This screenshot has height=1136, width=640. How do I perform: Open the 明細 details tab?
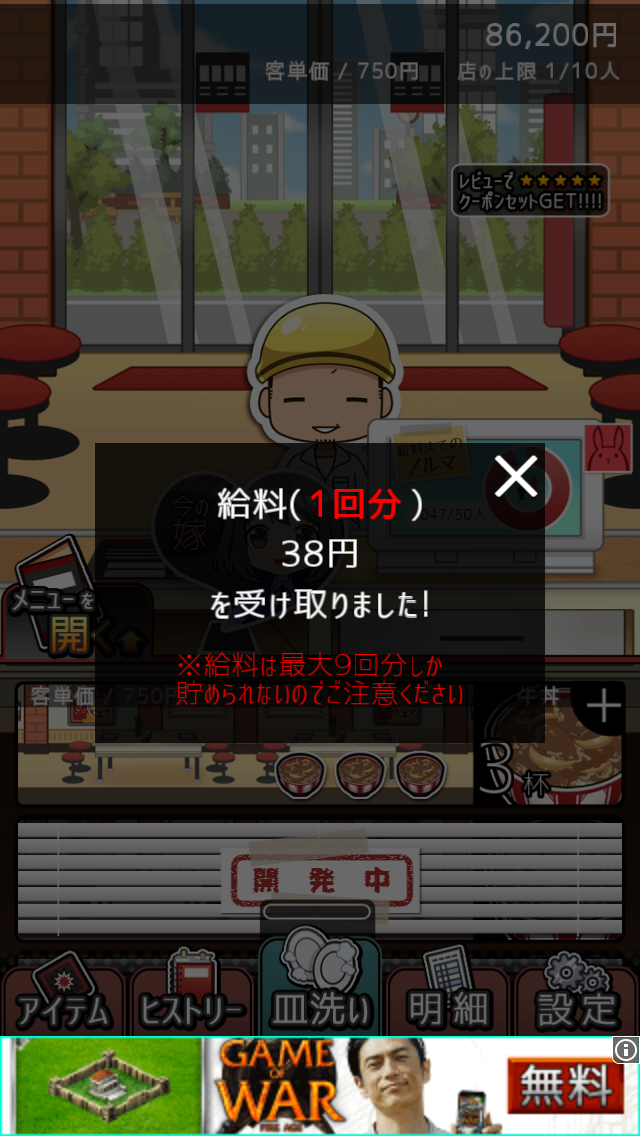click(449, 1003)
